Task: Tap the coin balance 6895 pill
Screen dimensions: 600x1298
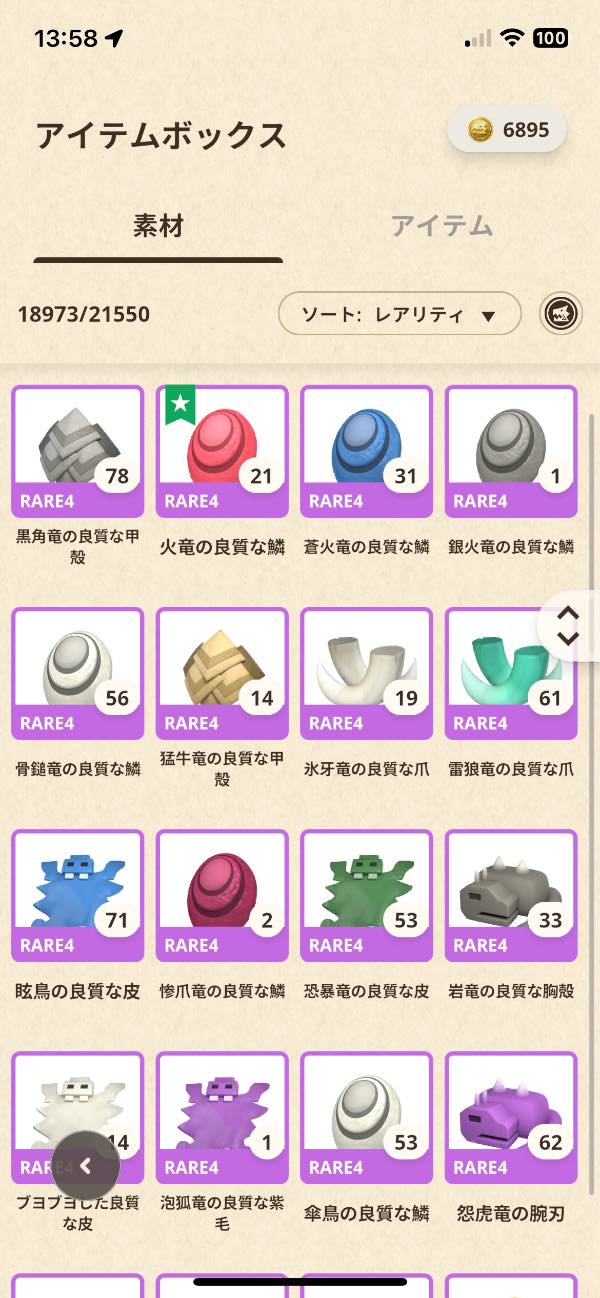Action: coord(507,130)
